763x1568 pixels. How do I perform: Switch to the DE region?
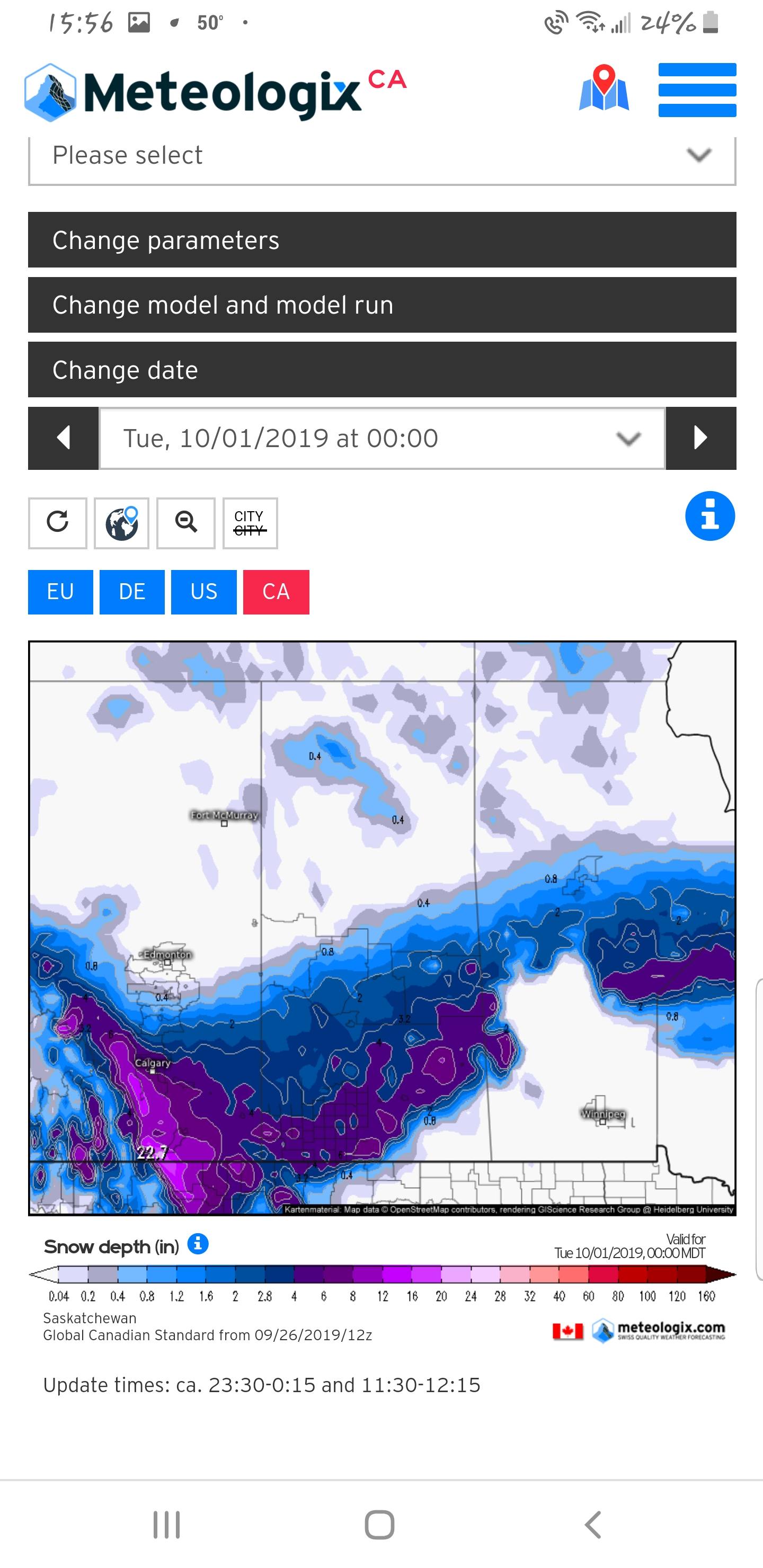tap(131, 592)
